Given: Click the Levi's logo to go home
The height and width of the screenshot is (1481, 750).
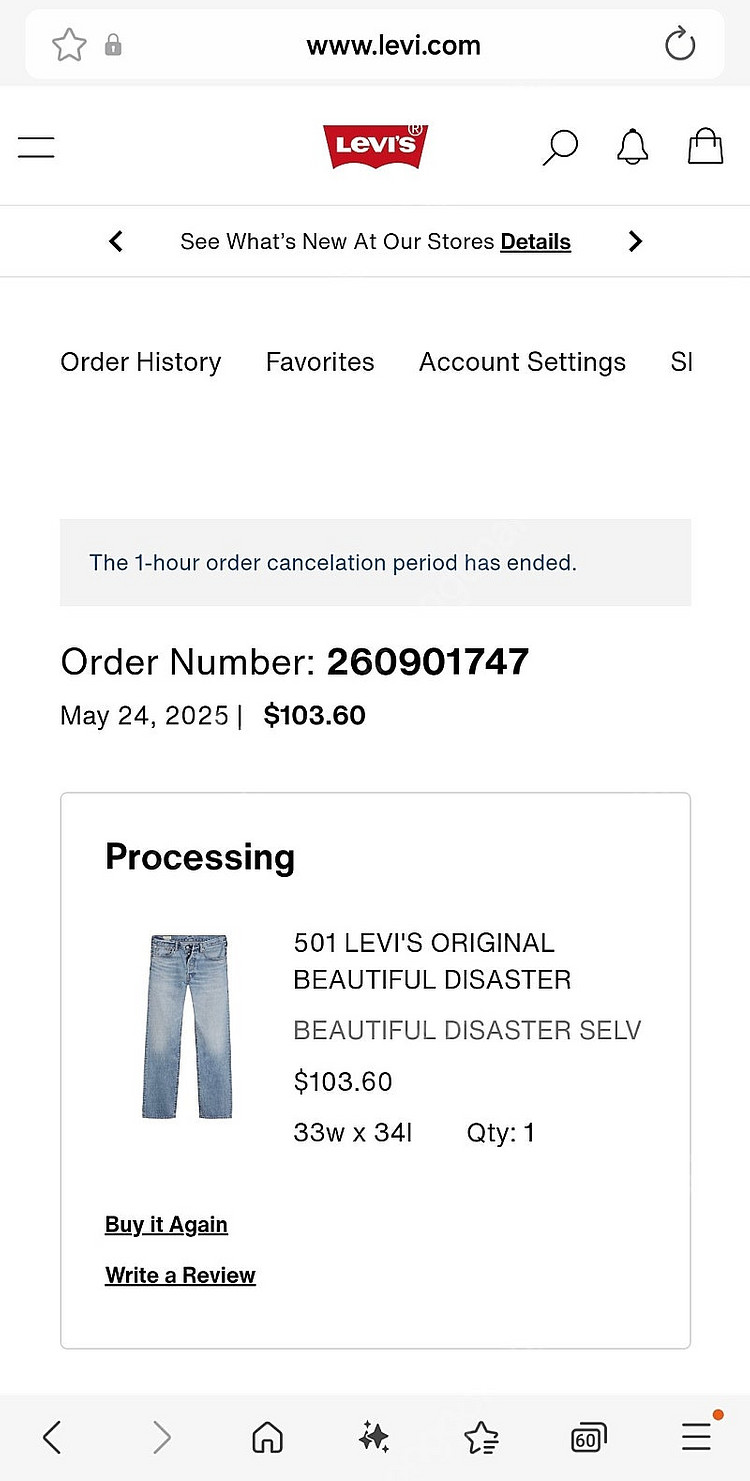Looking at the screenshot, I should click(x=375, y=146).
